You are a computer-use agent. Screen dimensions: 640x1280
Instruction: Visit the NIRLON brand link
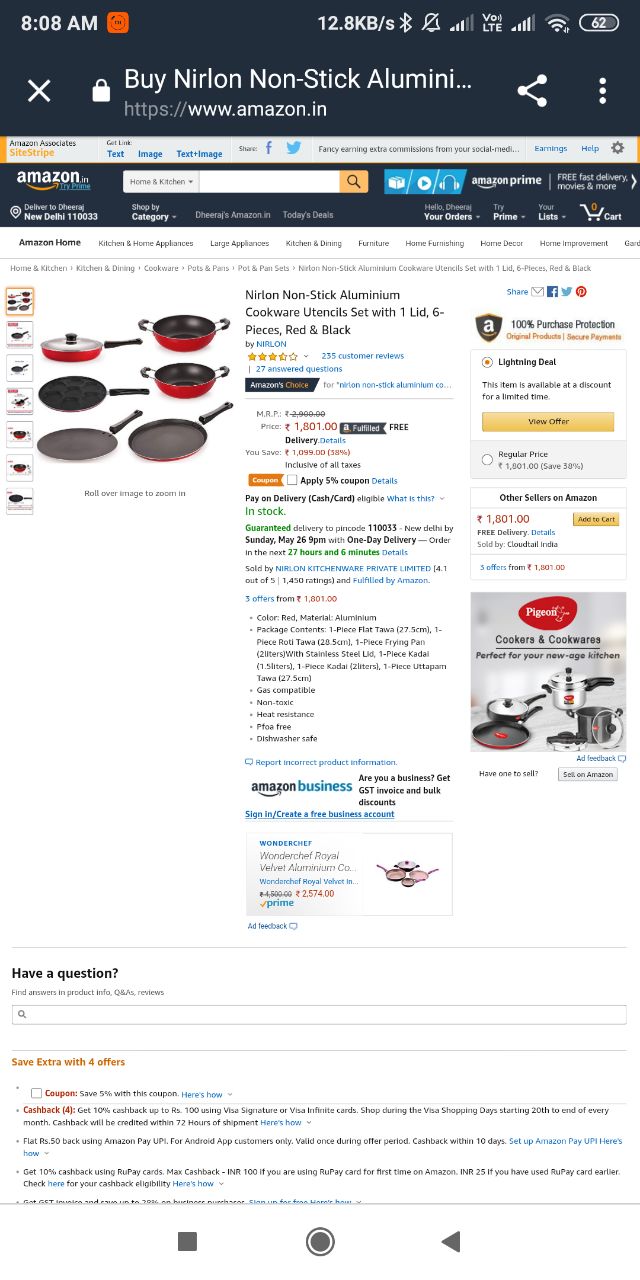pyautogui.click(x=271, y=344)
